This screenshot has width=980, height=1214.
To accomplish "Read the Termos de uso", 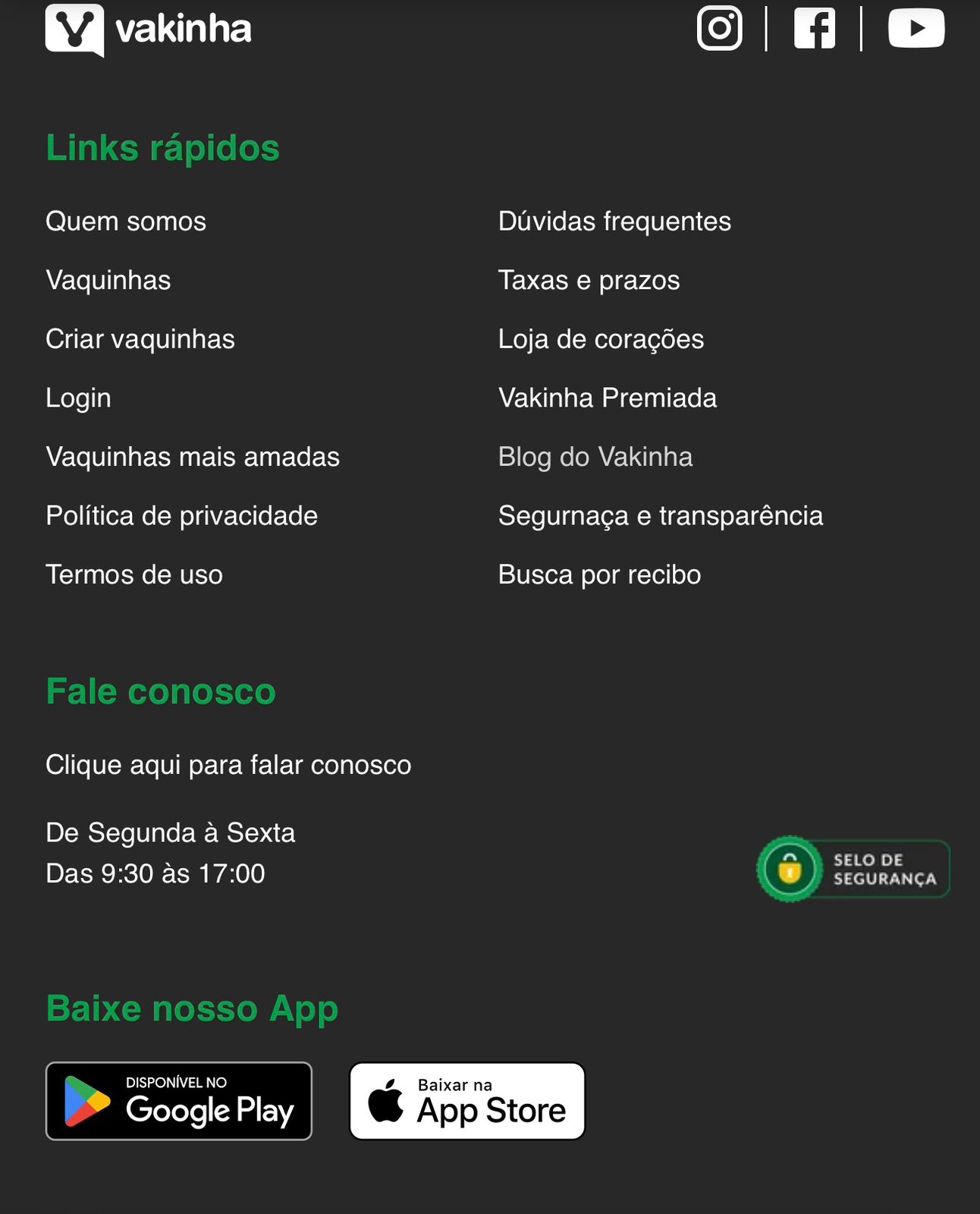I will coord(134,575).
